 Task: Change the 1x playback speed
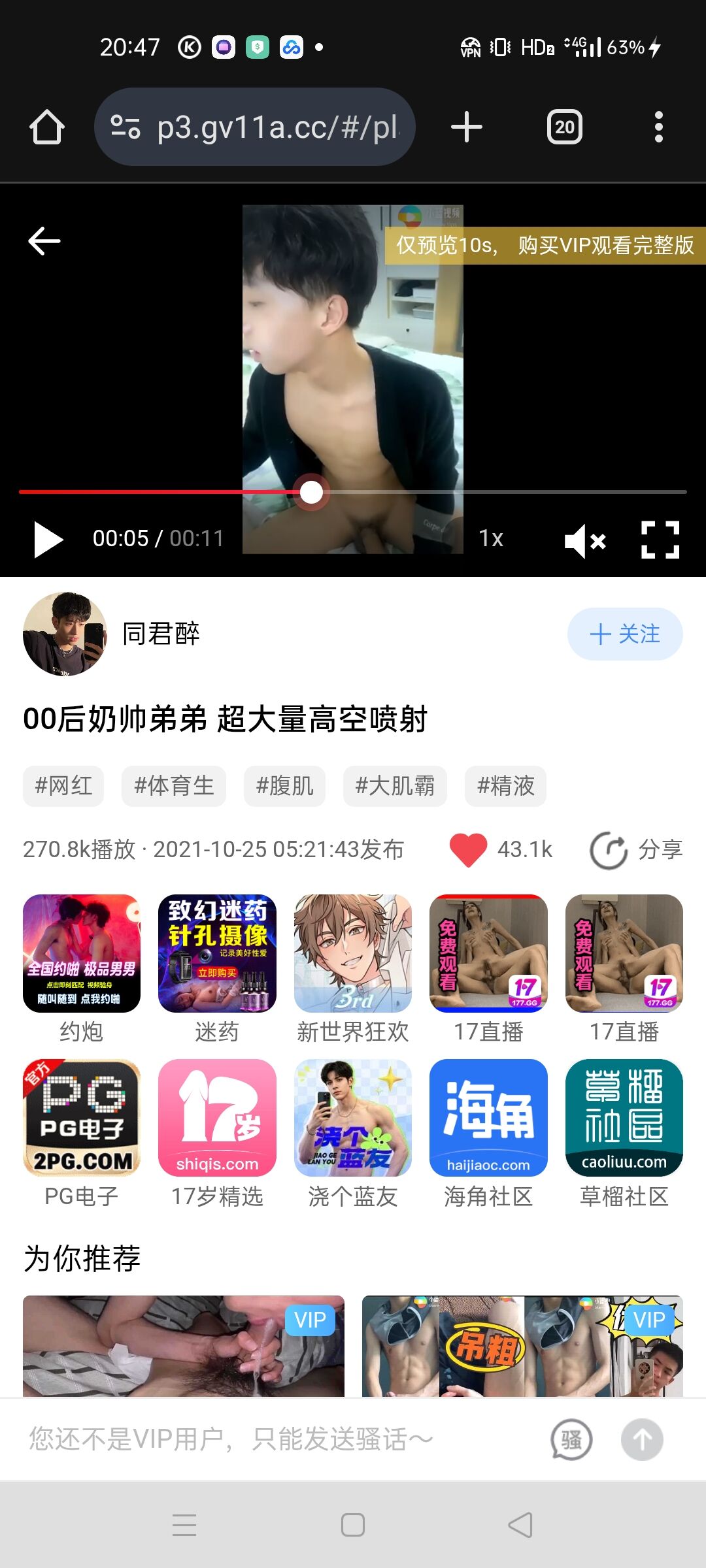click(491, 538)
